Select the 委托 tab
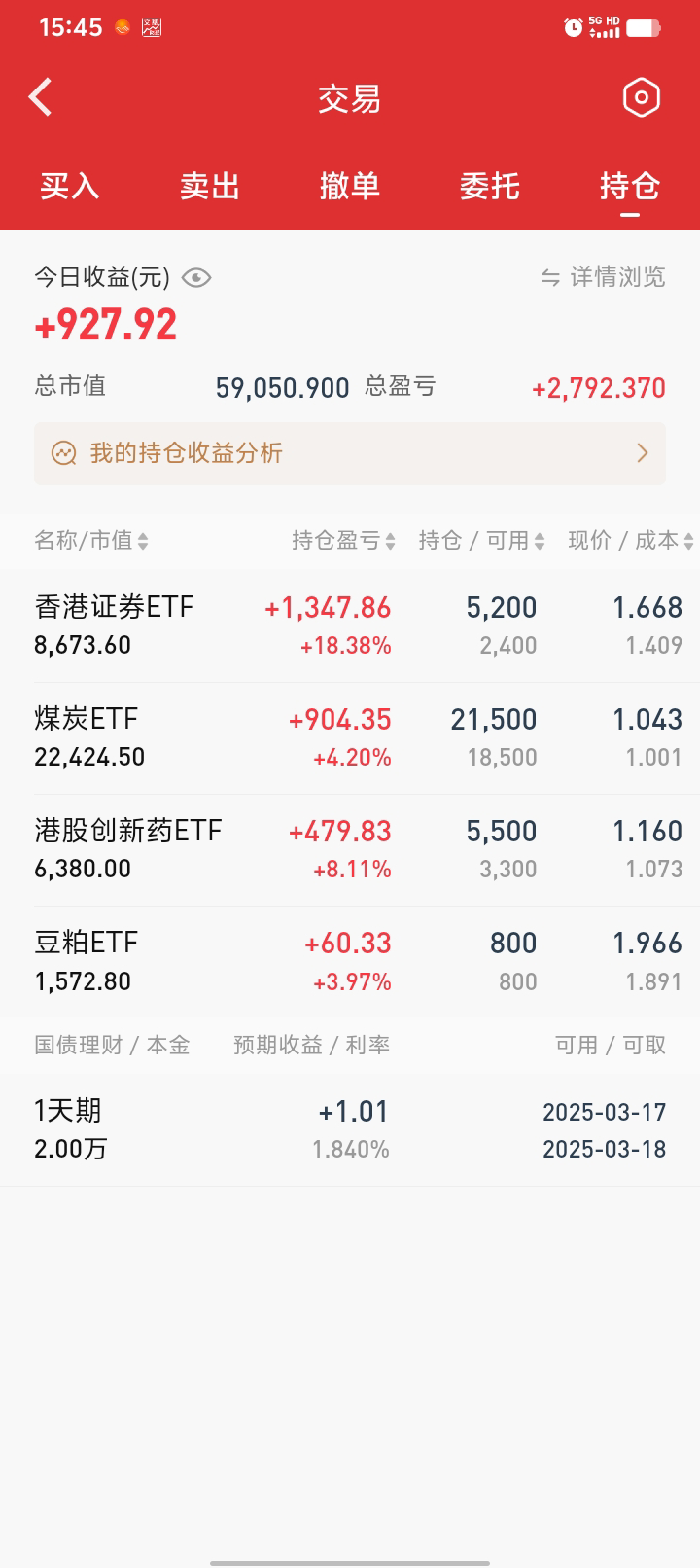 coord(490,186)
